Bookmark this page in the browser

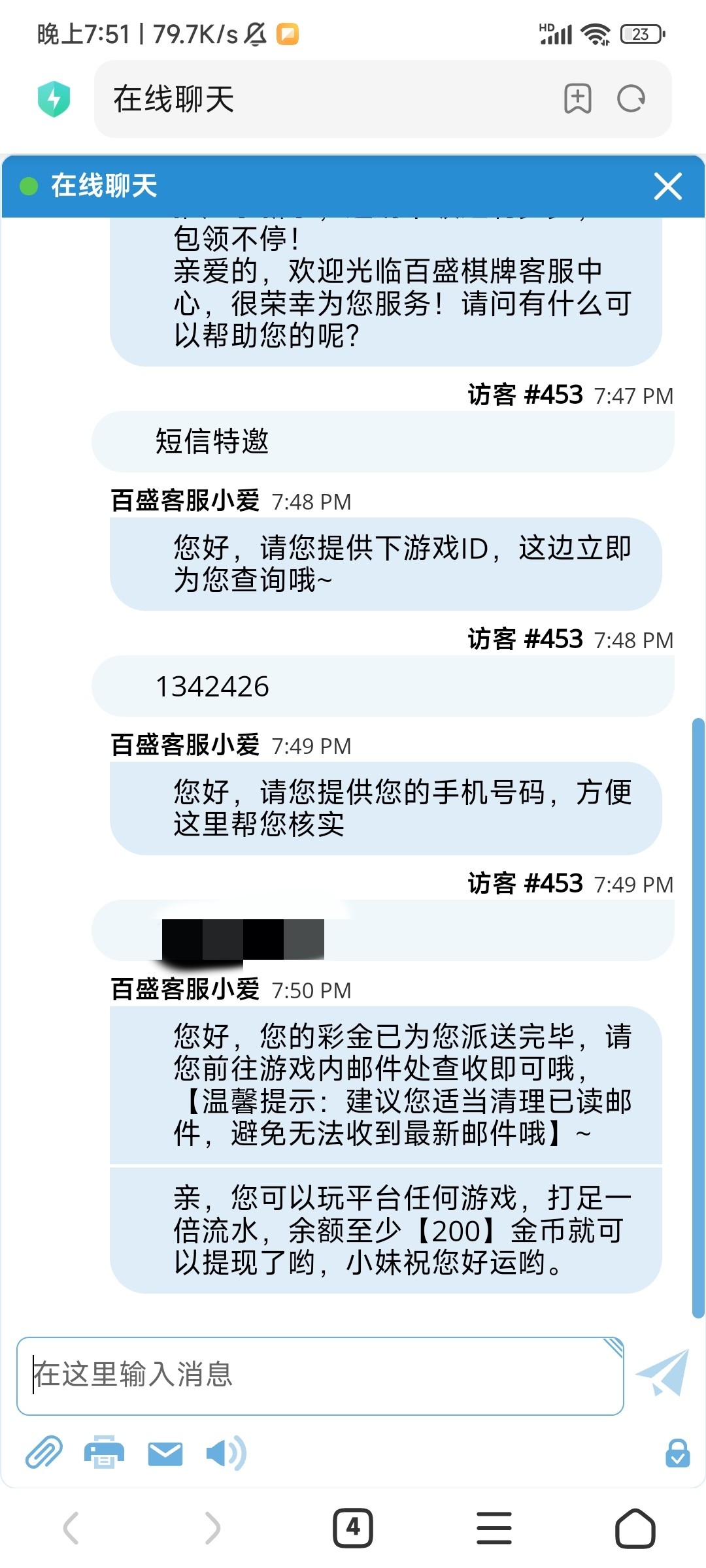pos(578,99)
